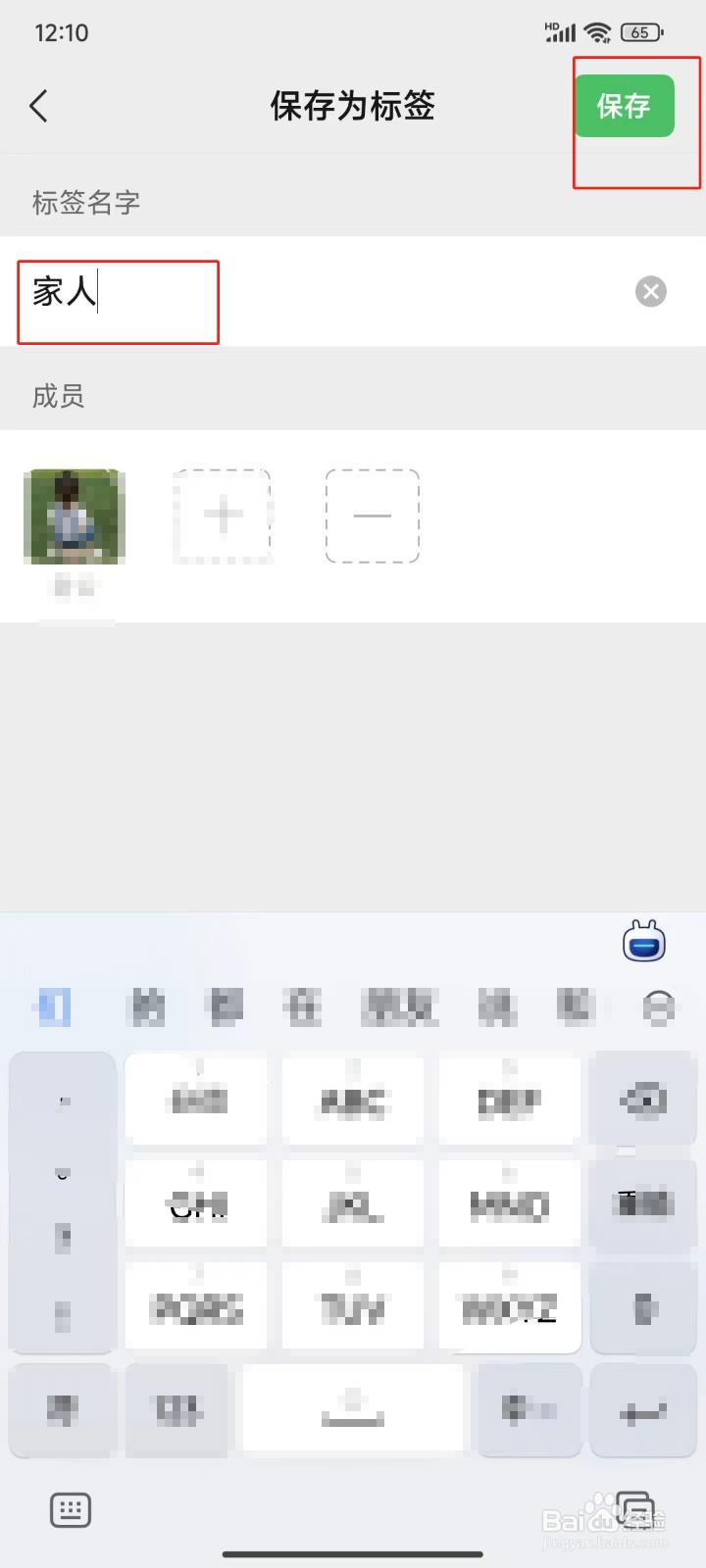This screenshot has height=1568, width=706.
Task: Open the clipboard icon at bottom right
Action: point(635,1510)
